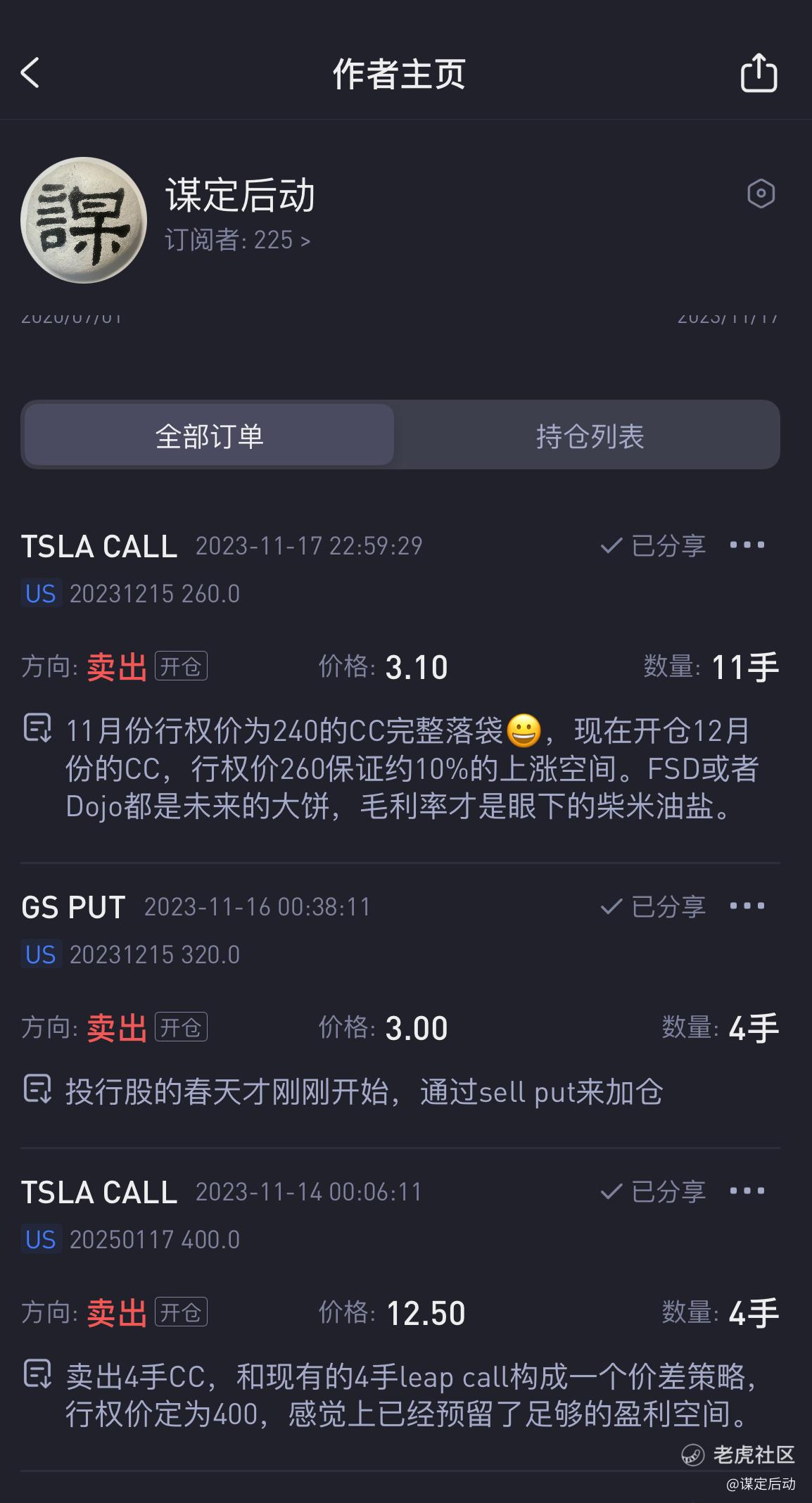The image size is (812, 1503).
Task: Select the 全部订单 tab
Action: [x=209, y=436]
